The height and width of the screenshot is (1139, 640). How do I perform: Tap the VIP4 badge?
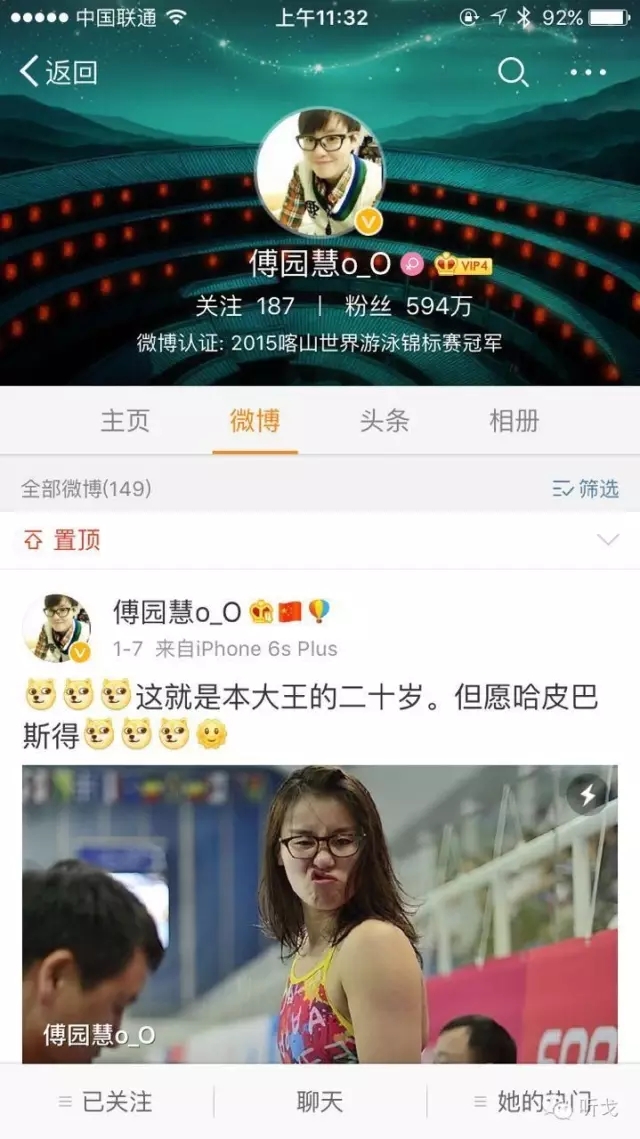pyautogui.click(x=464, y=265)
